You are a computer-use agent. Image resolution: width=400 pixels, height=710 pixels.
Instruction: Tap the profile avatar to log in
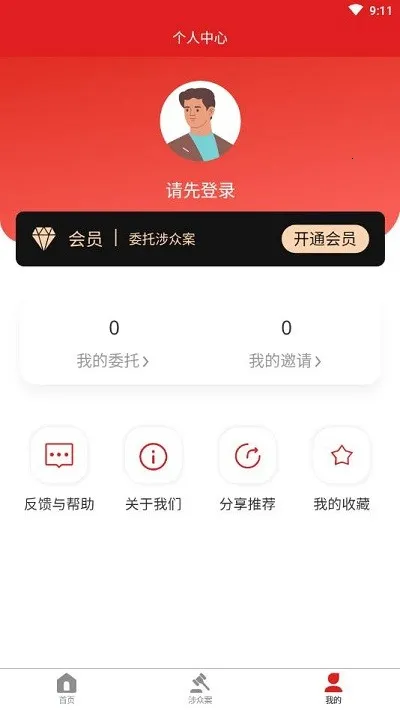click(x=200, y=121)
